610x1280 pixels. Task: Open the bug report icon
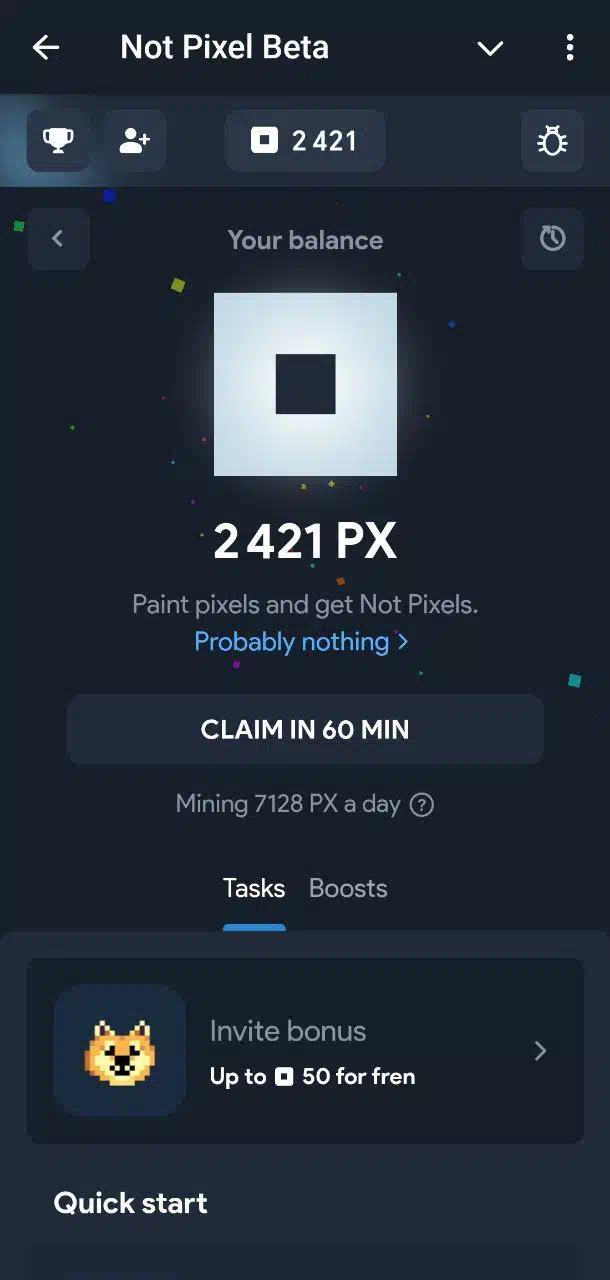tap(552, 141)
